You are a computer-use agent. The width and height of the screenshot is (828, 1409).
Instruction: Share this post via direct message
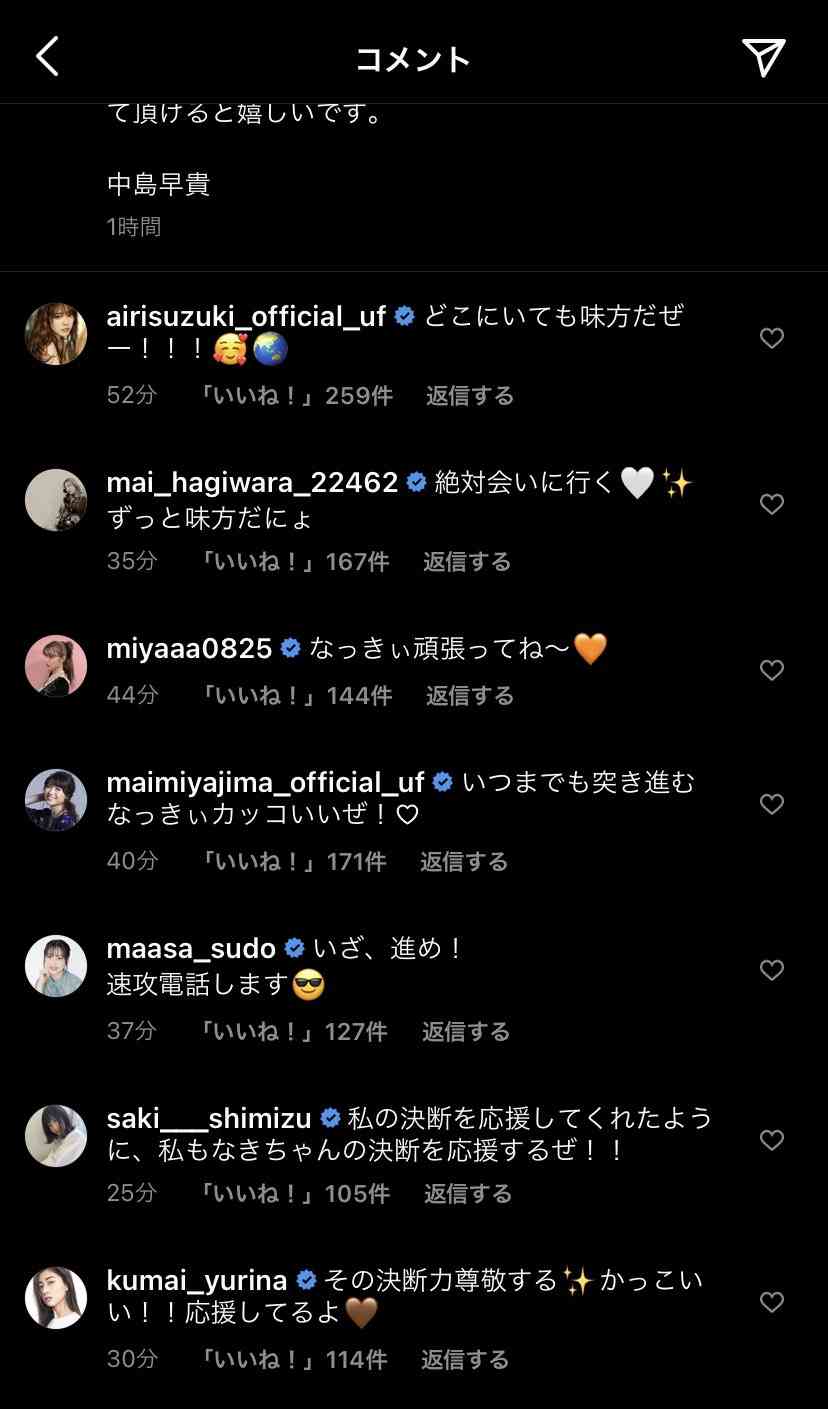[x=764, y=57]
